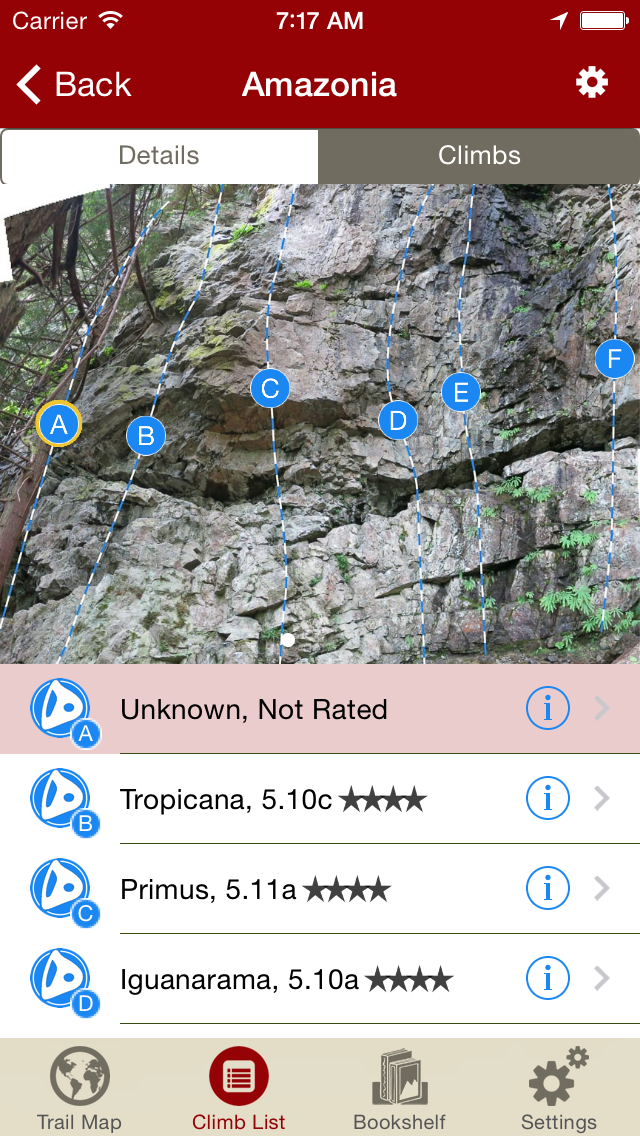Switch to the Details tab
Image resolution: width=640 pixels, height=1136 pixels.
pos(159,156)
